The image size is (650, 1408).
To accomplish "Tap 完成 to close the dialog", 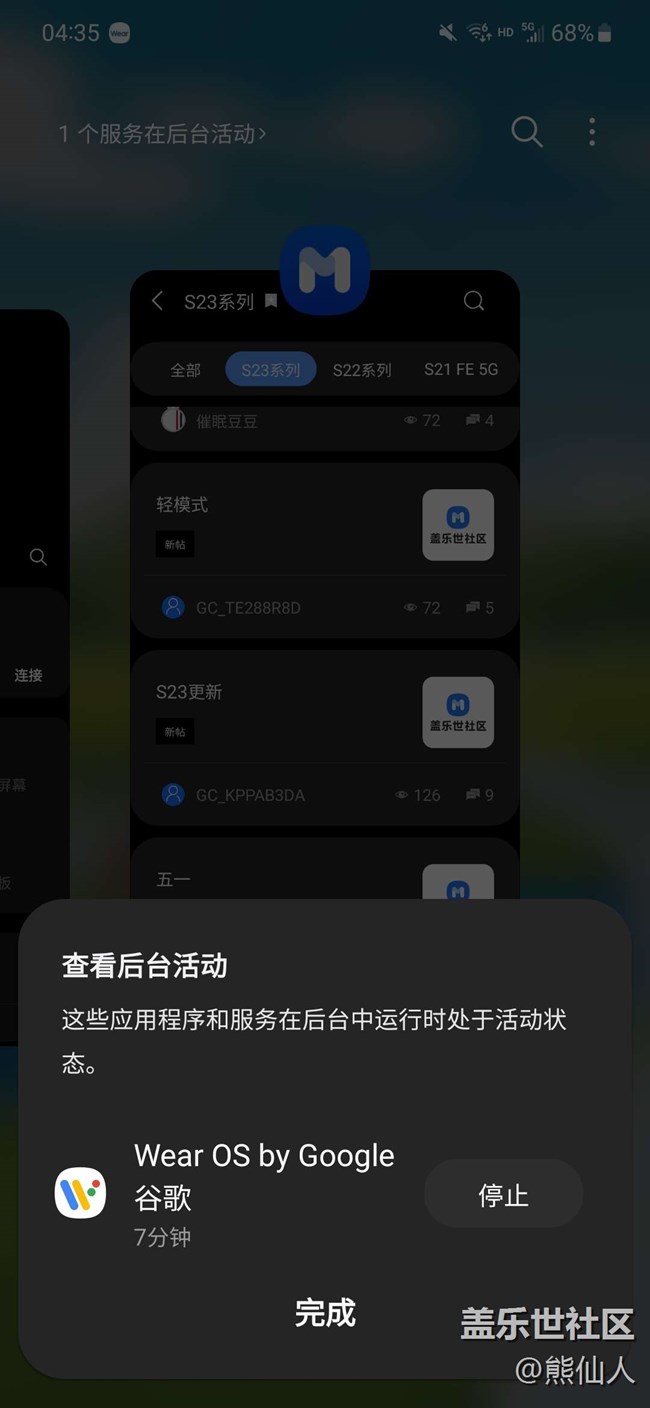I will 325,1312.
